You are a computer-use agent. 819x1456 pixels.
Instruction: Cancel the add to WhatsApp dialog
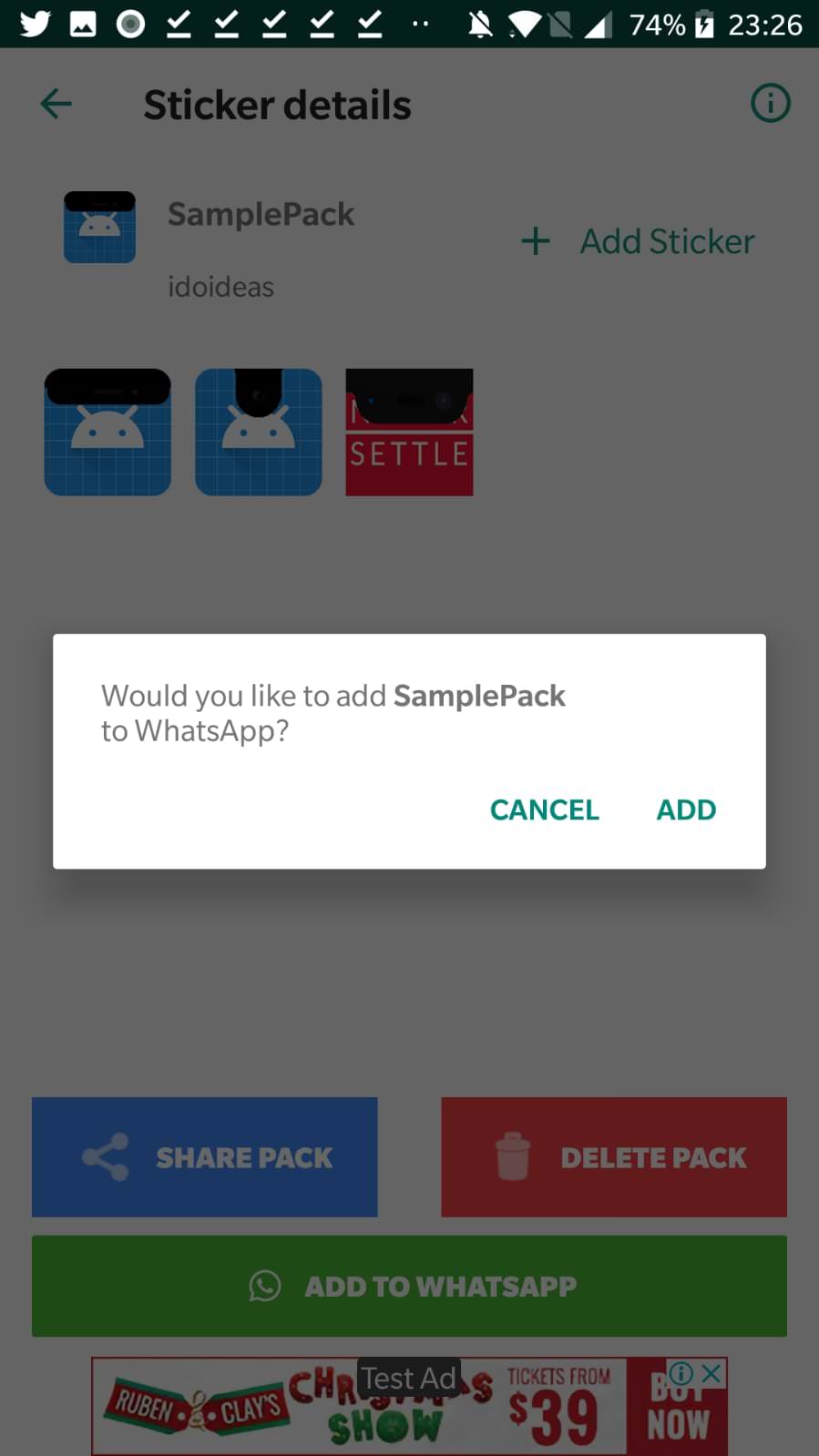pyautogui.click(x=544, y=809)
